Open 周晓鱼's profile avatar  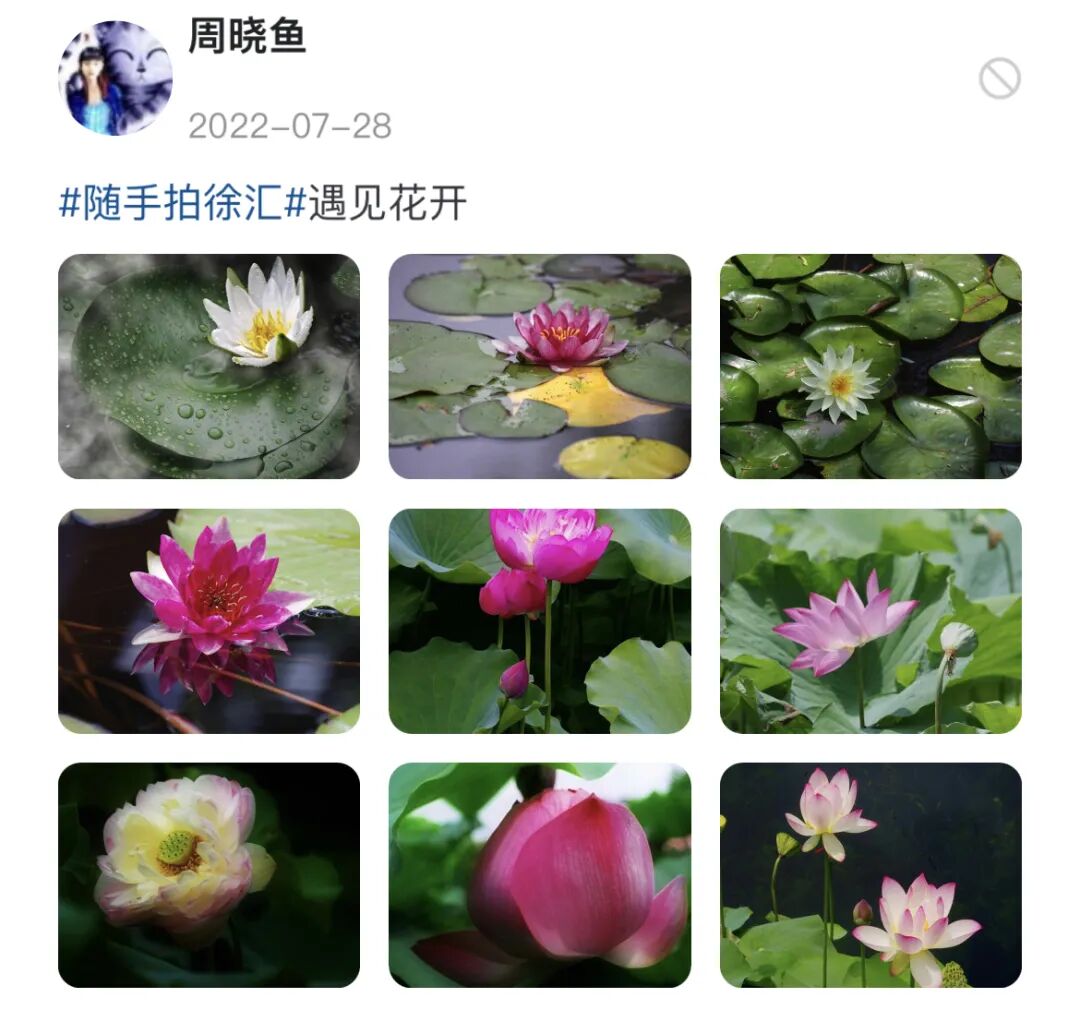[115, 78]
